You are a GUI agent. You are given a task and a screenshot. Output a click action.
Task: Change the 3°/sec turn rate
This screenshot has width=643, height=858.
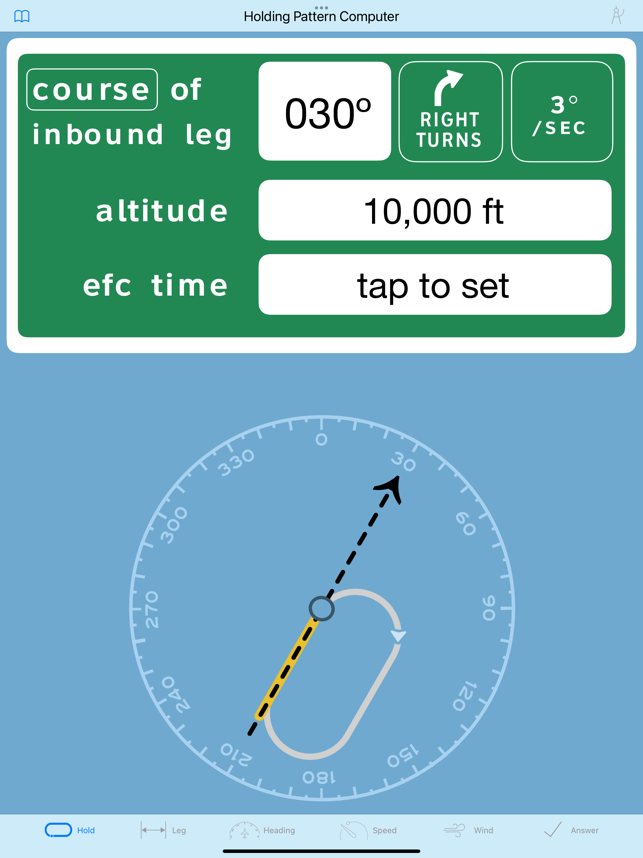click(562, 112)
